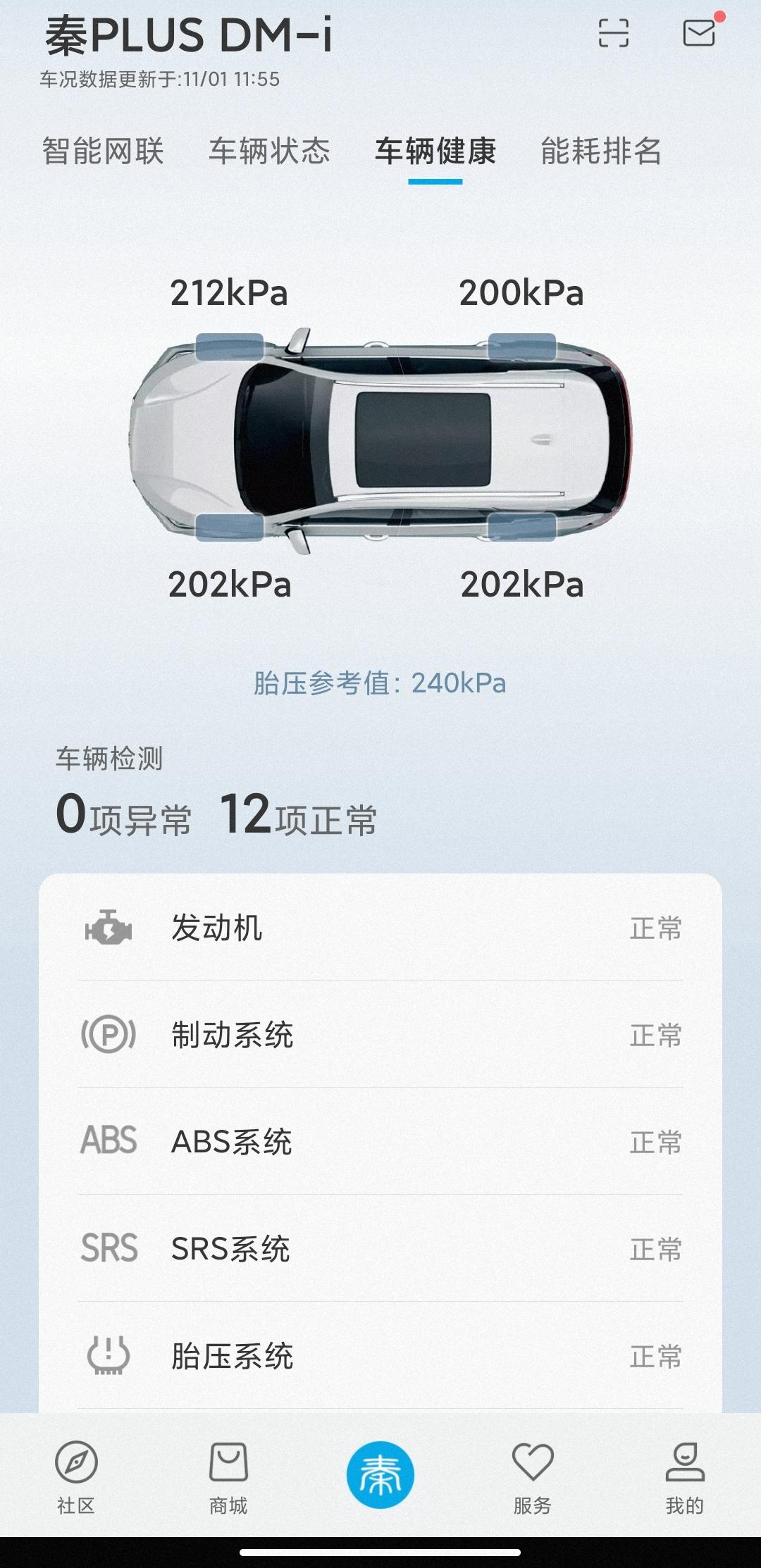Image resolution: width=761 pixels, height=1568 pixels.
Task: Switch to the 智能网联 tab
Action: tap(103, 151)
